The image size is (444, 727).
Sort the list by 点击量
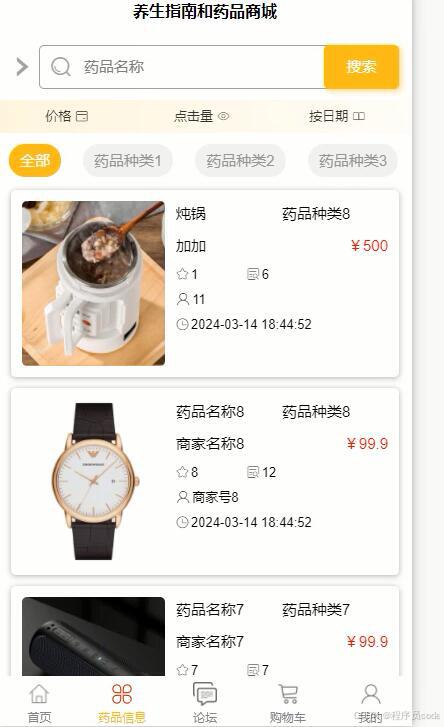tap(202, 116)
